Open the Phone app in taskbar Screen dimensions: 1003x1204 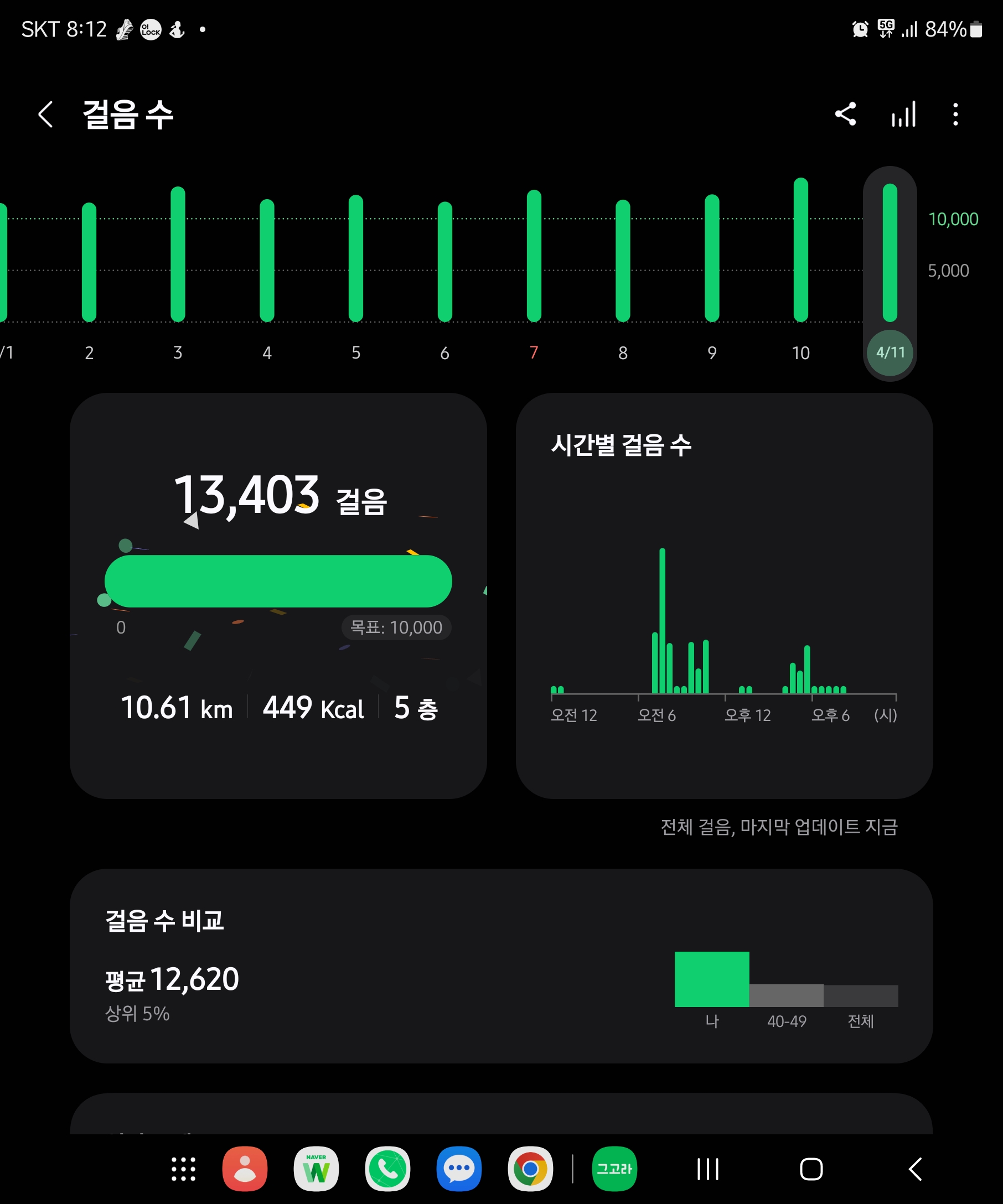point(387,1169)
